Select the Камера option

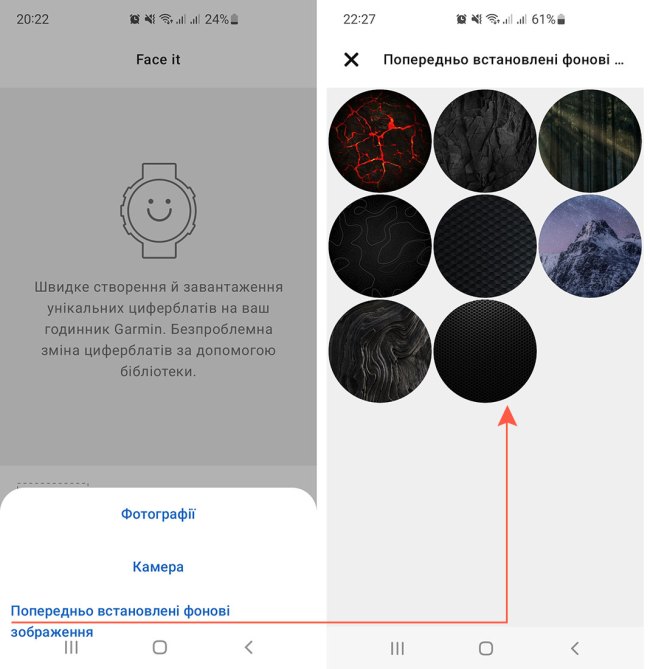[x=158, y=567]
